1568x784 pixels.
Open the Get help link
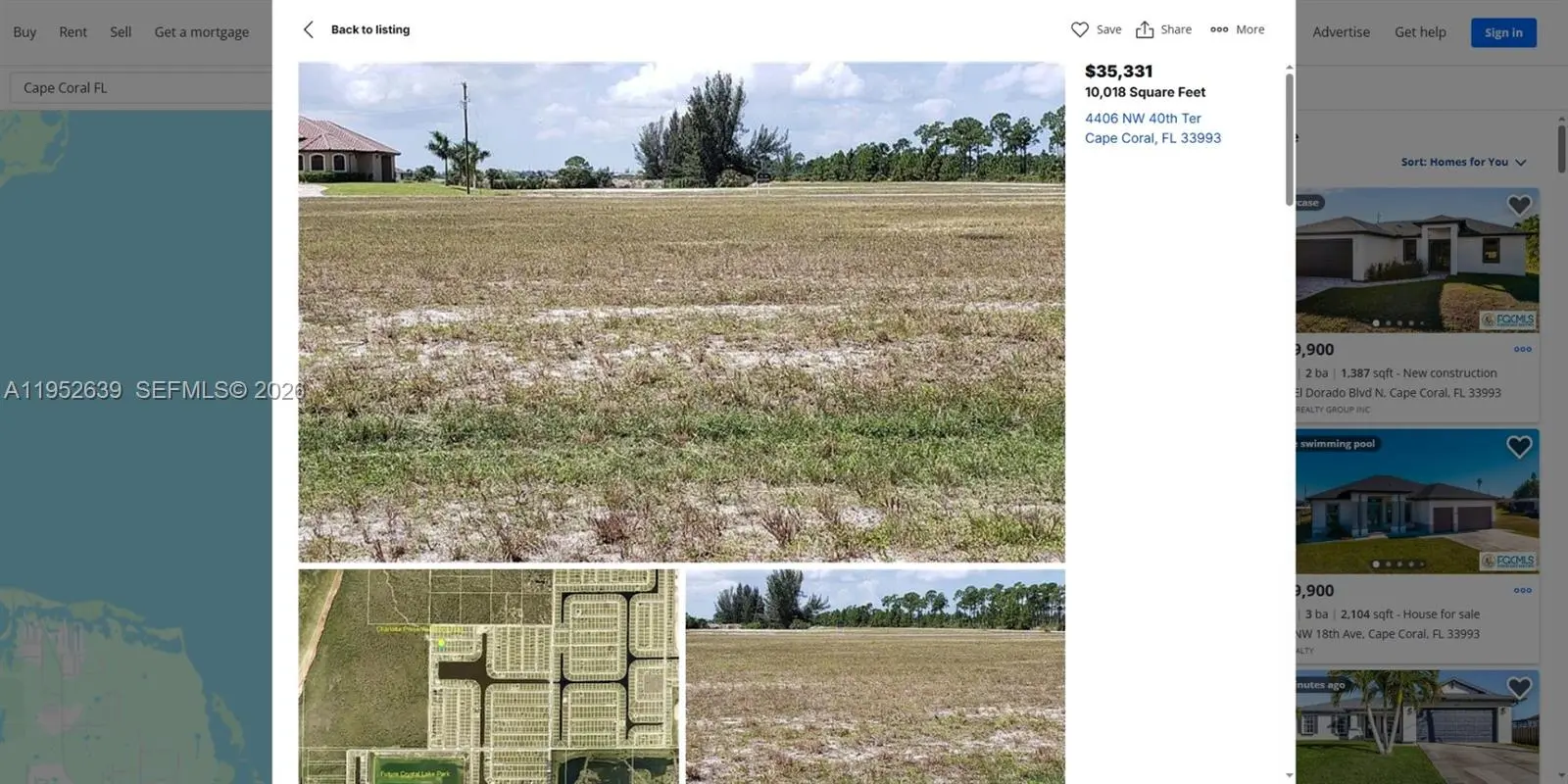1419,32
